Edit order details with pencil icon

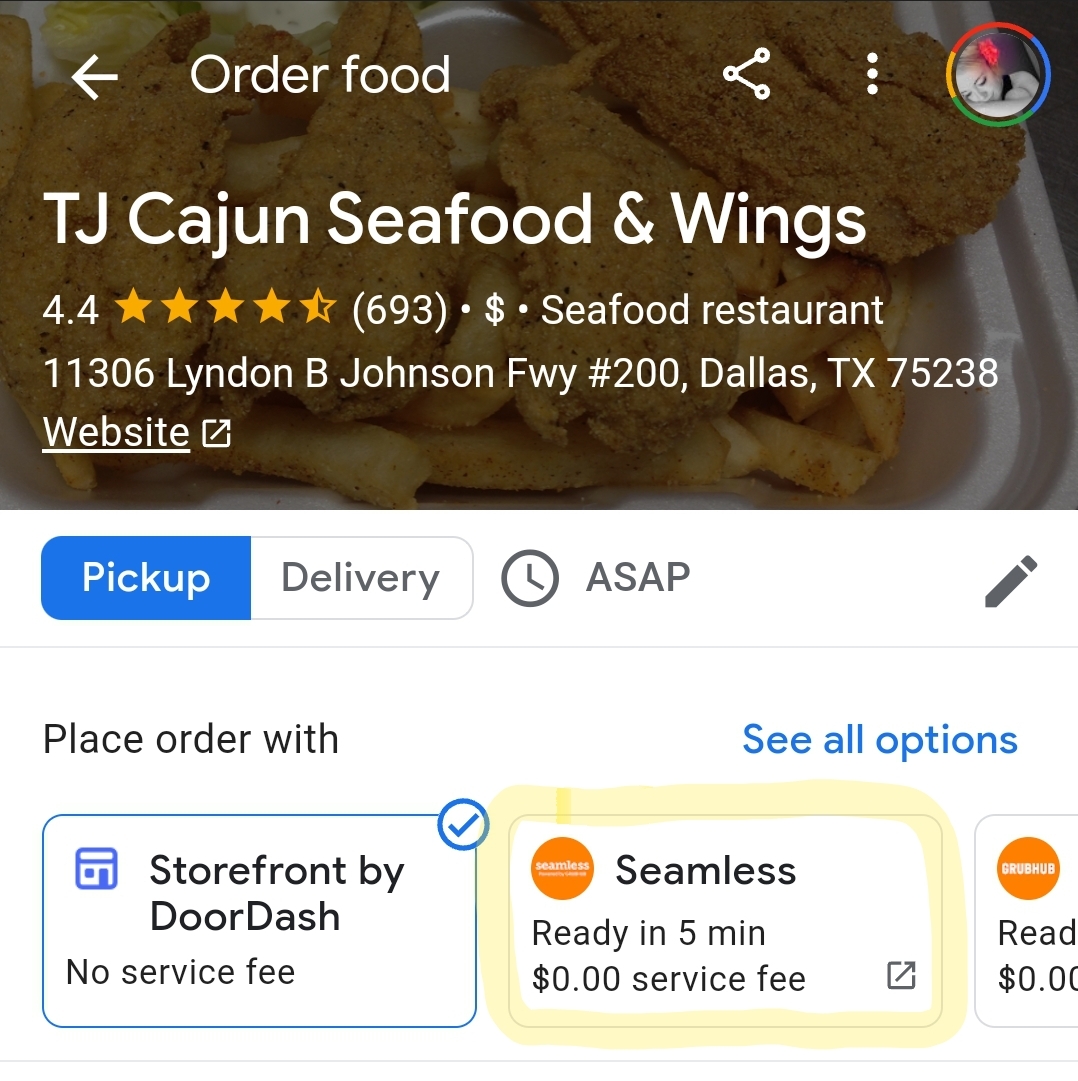coord(1011,581)
